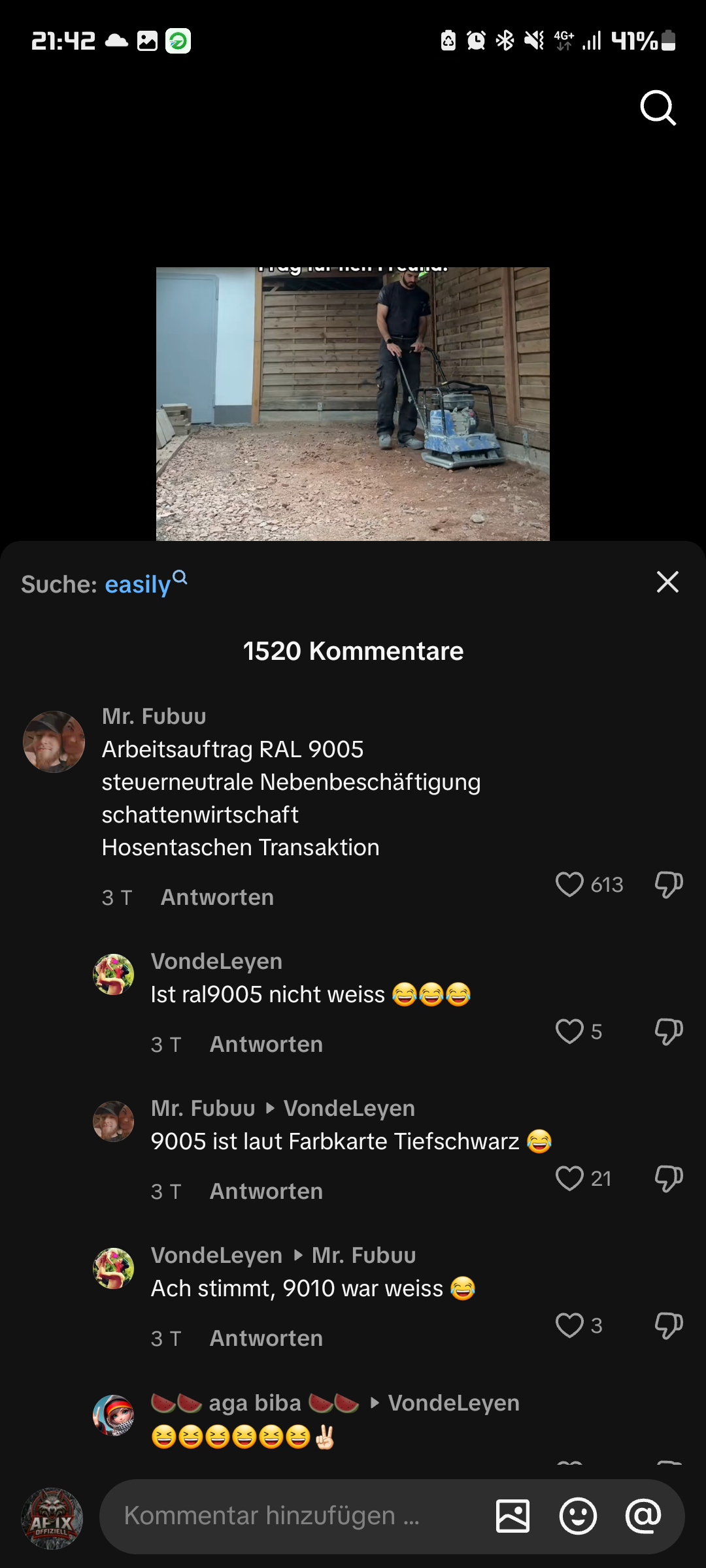Open the search magnifier icon

click(x=658, y=108)
